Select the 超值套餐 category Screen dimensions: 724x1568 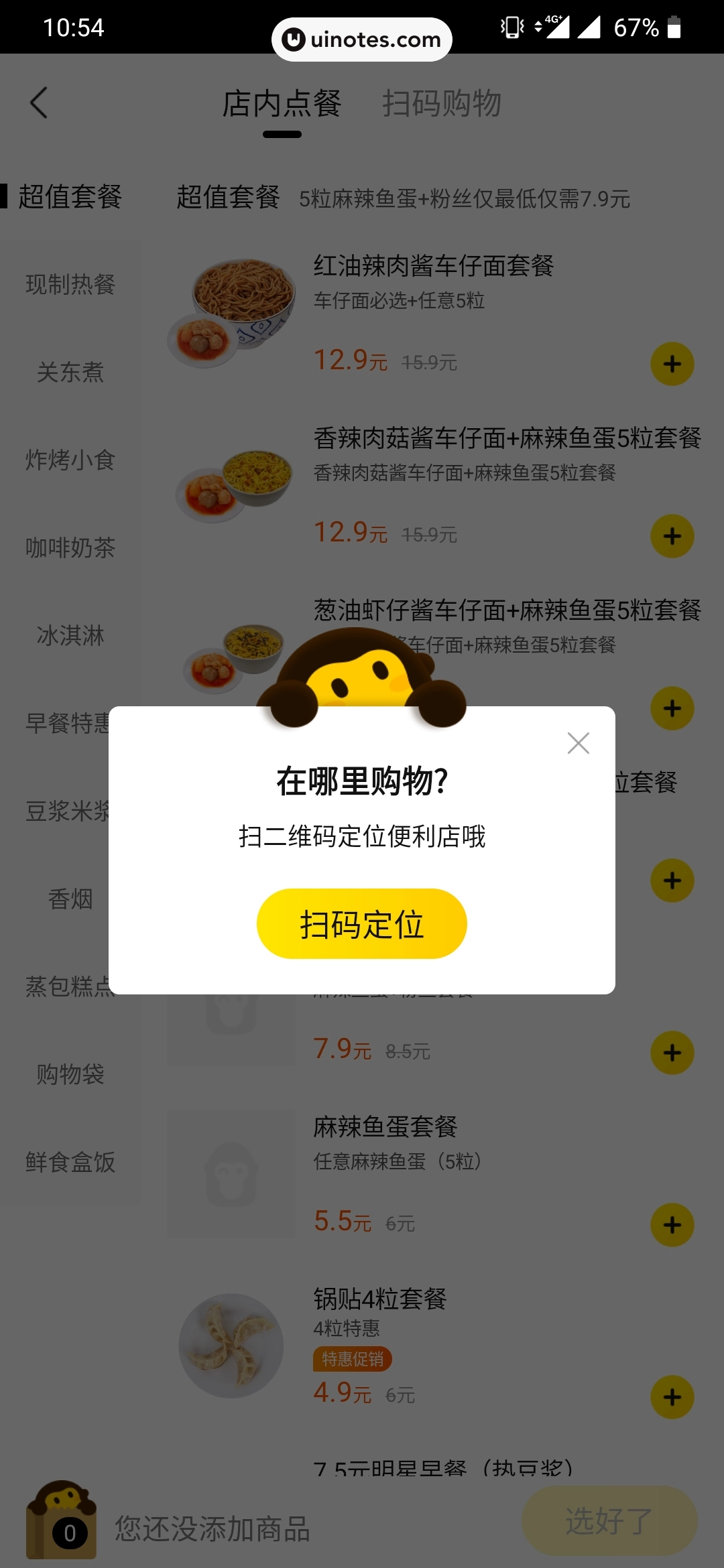click(x=70, y=197)
